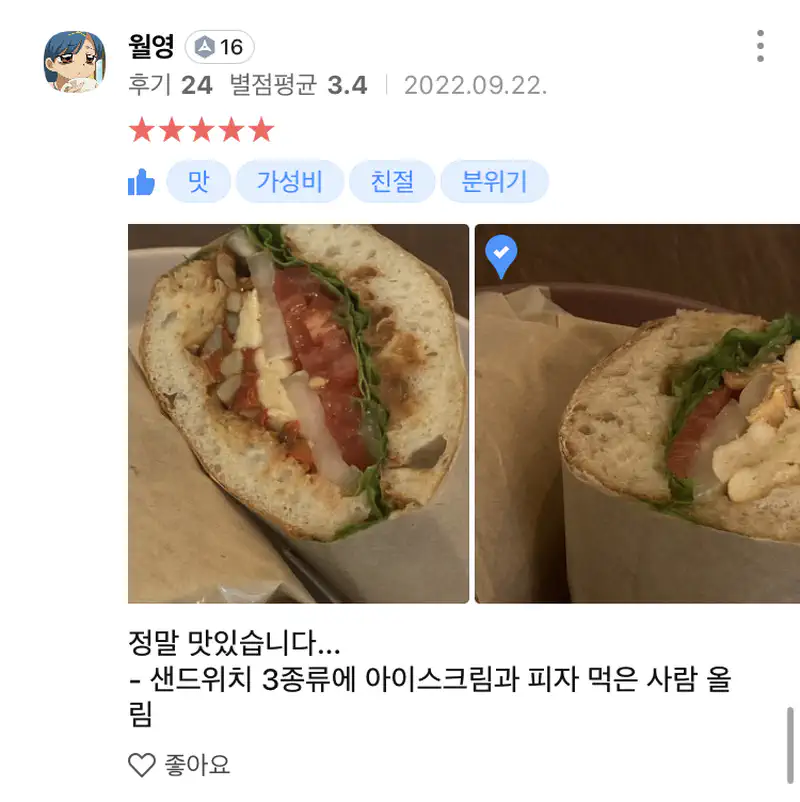Toggle the 분위기 keyword tag

[x=493, y=181]
